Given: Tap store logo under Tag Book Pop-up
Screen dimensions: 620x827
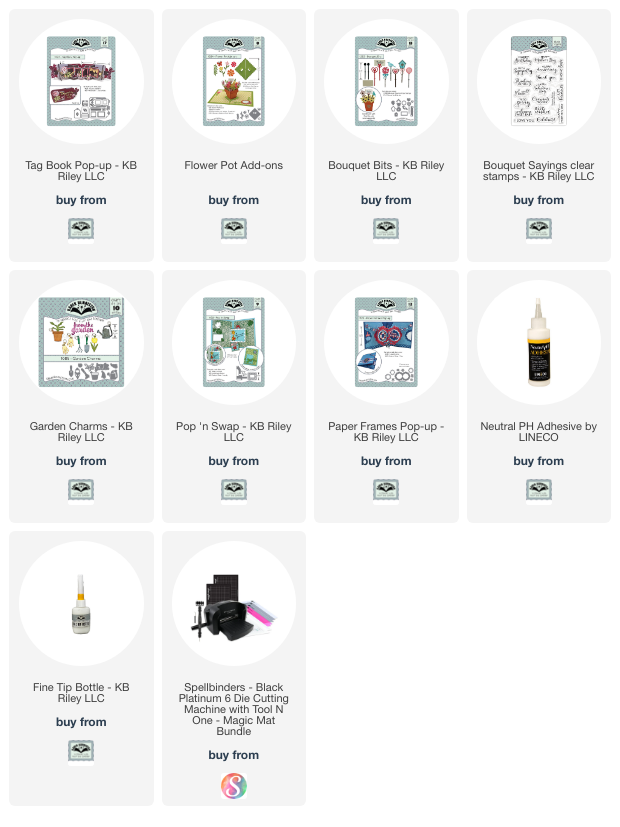Looking at the screenshot, I should [81, 230].
